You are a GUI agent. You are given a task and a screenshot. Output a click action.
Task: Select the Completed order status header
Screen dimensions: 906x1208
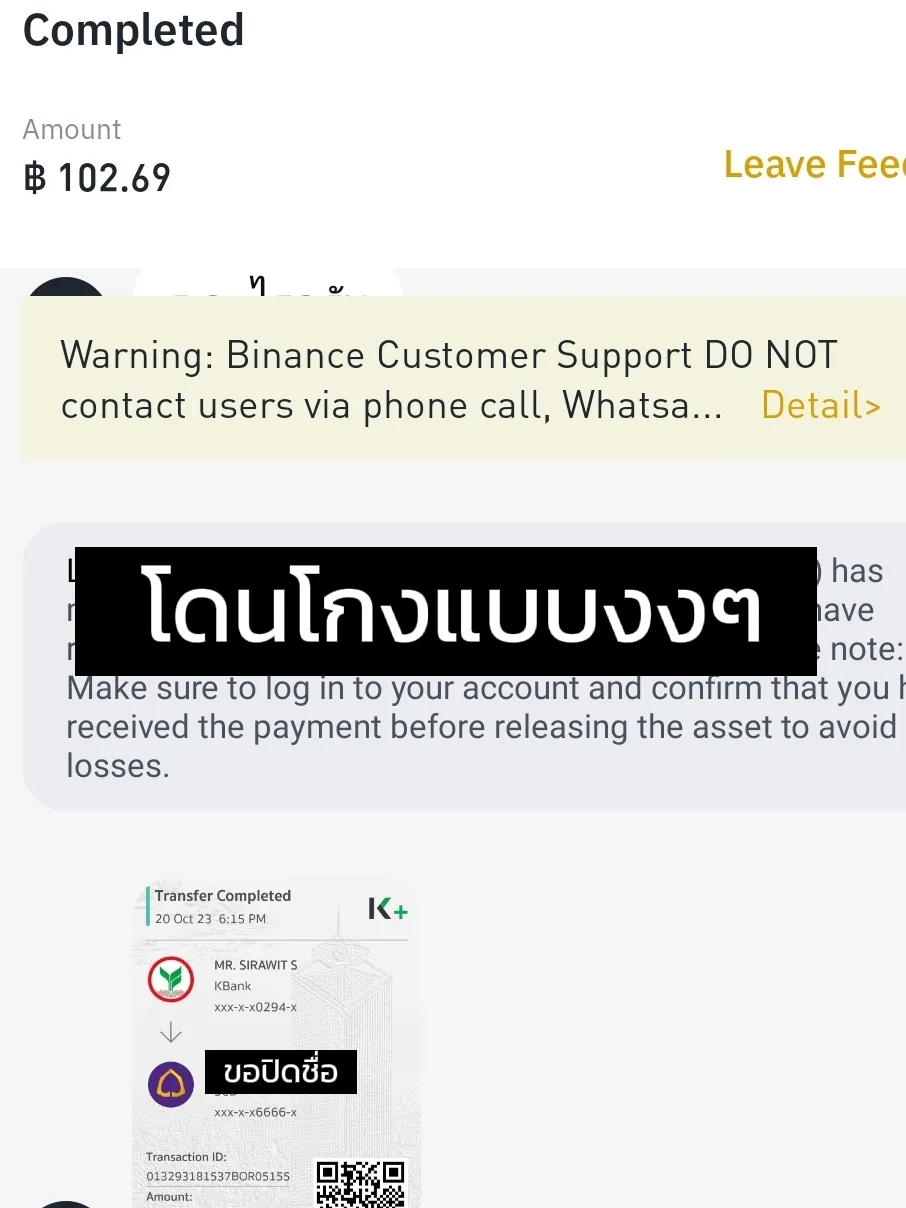pyautogui.click(x=132, y=31)
